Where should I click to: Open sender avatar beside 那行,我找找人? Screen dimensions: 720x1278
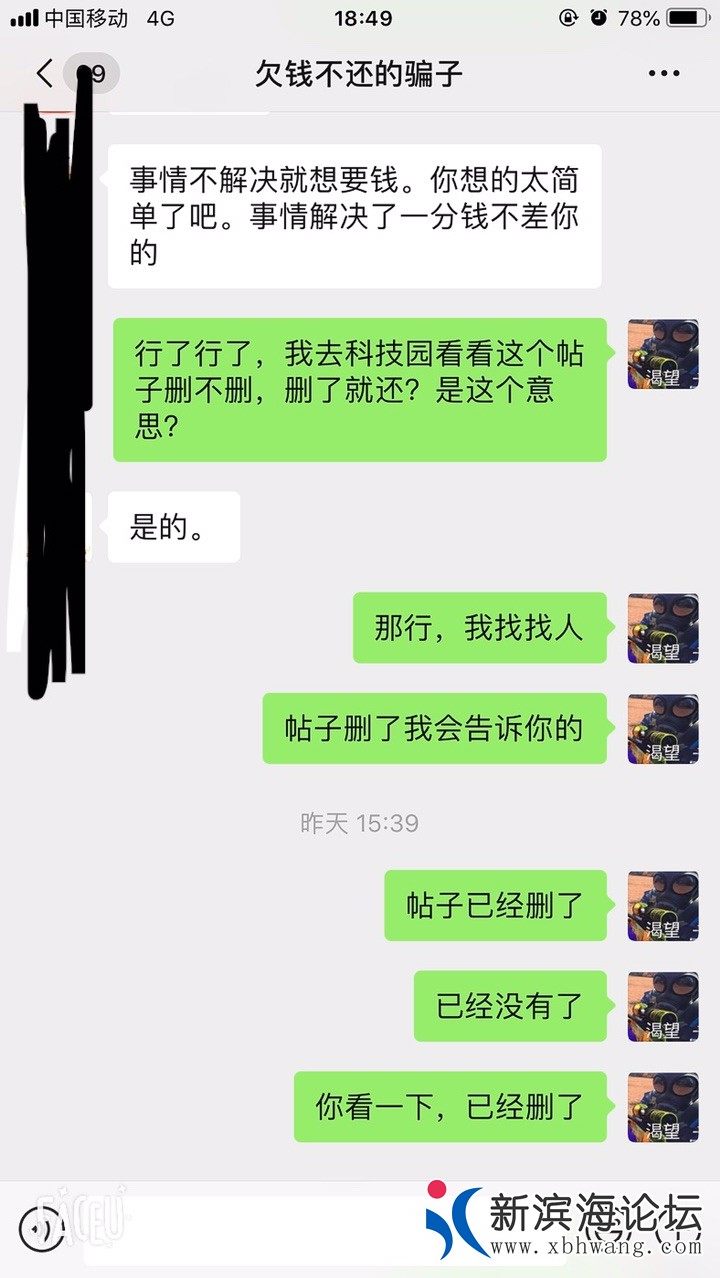pyautogui.click(x=662, y=628)
